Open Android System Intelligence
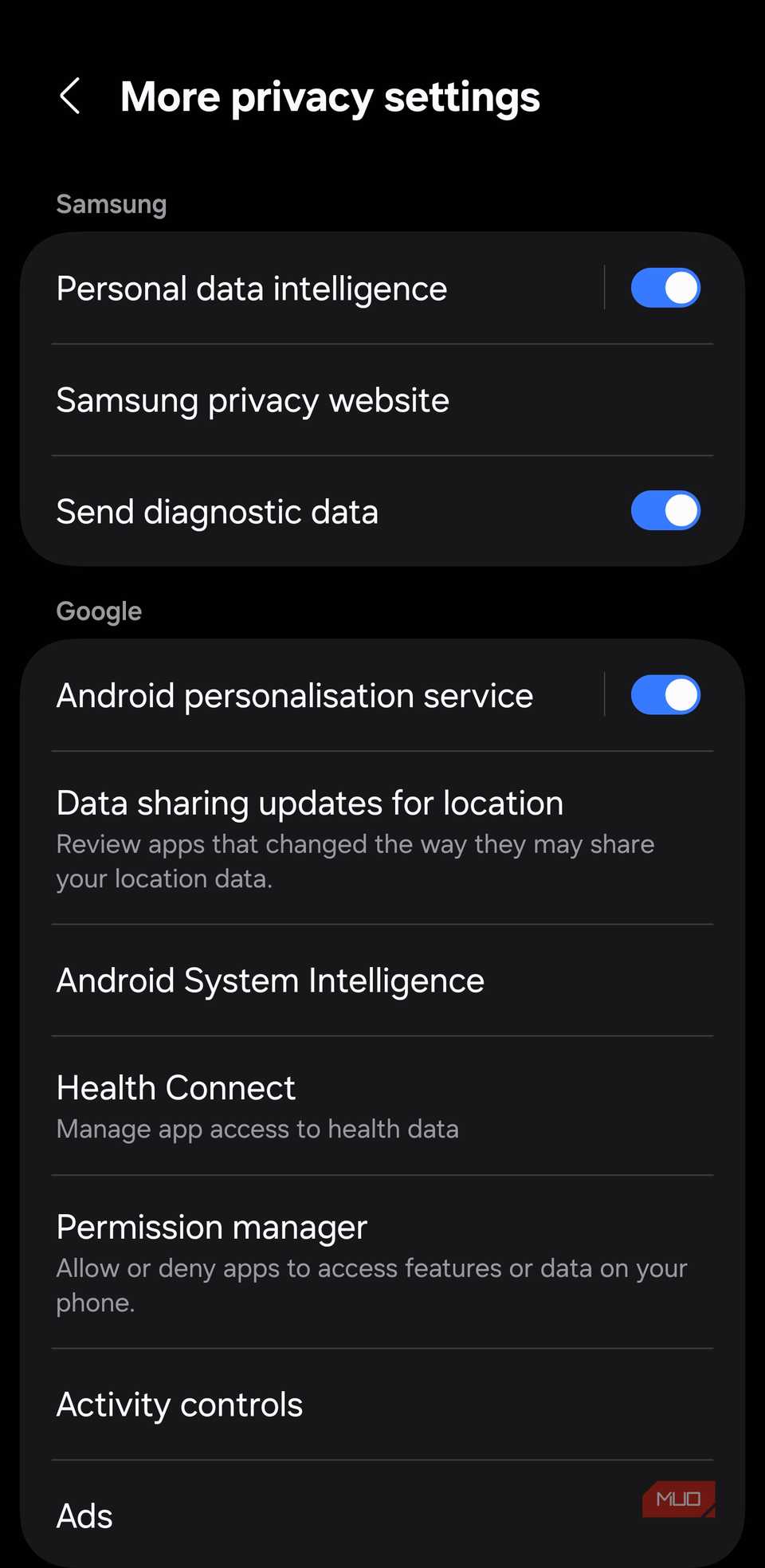This screenshot has width=765, height=1568. coord(382,980)
